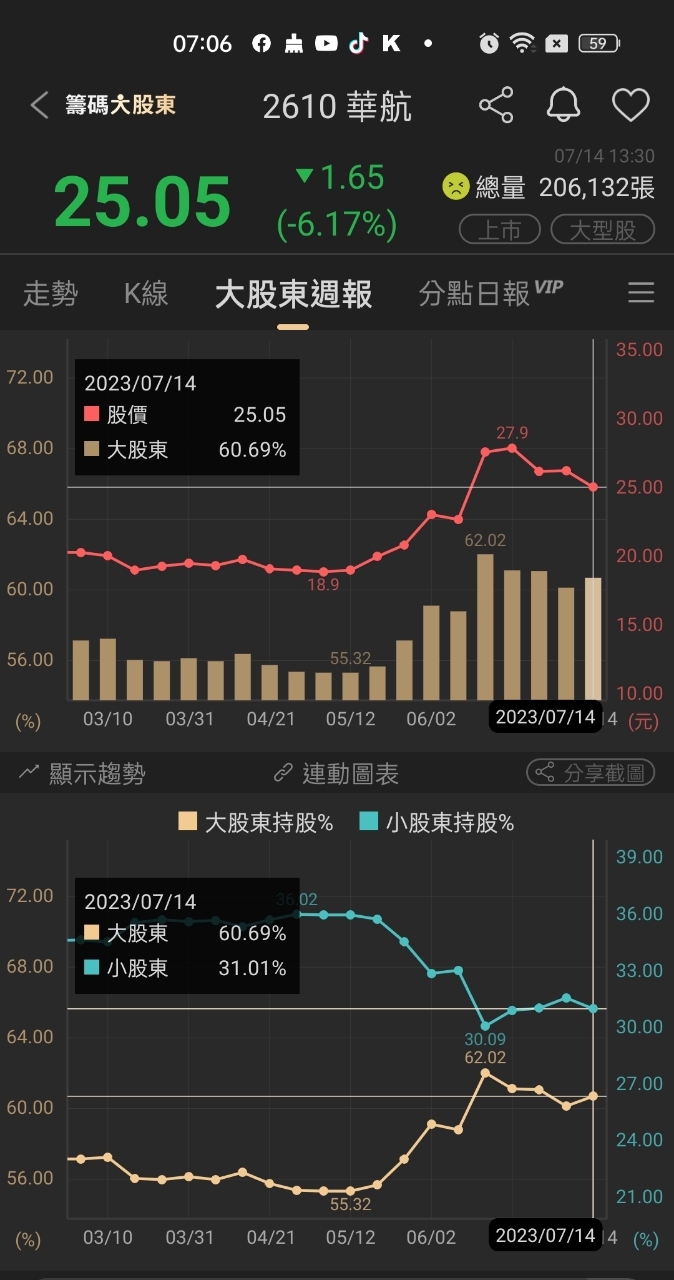The width and height of the screenshot is (674, 1280).
Task: Tap the 上市 chip
Action: coord(500,230)
